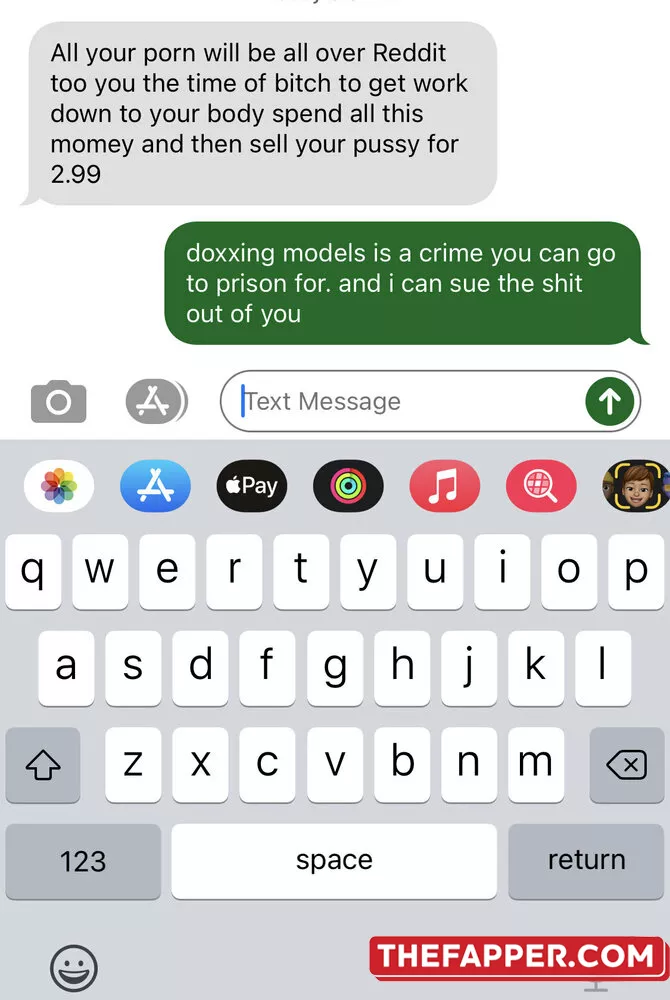This screenshot has width=670, height=1000.
Task: Open Apple Pay in the app strip
Action: pos(251,487)
